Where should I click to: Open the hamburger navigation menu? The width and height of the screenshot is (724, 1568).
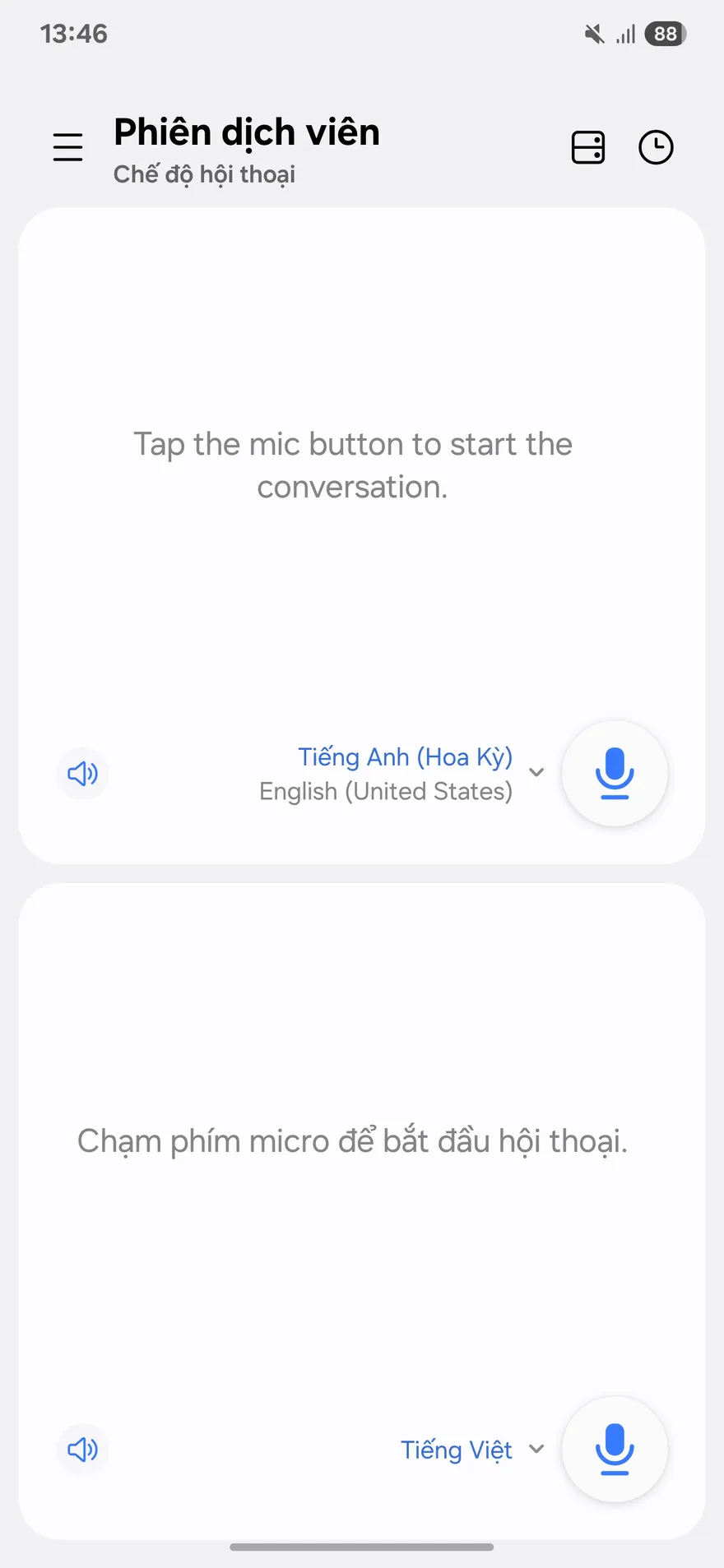click(x=67, y=147)
